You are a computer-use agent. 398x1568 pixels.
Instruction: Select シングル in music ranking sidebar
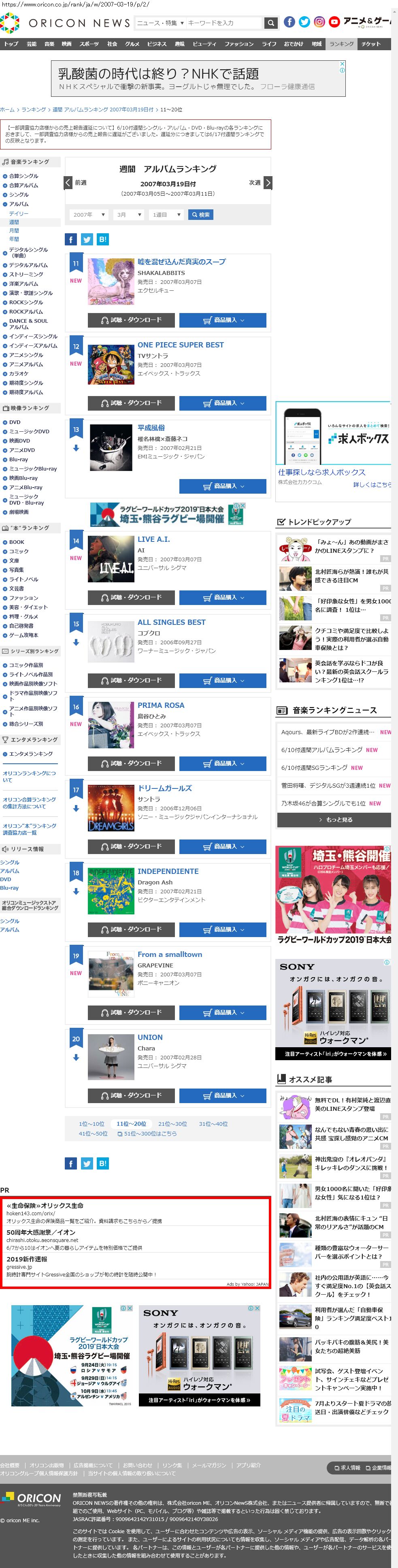point(19,195)
